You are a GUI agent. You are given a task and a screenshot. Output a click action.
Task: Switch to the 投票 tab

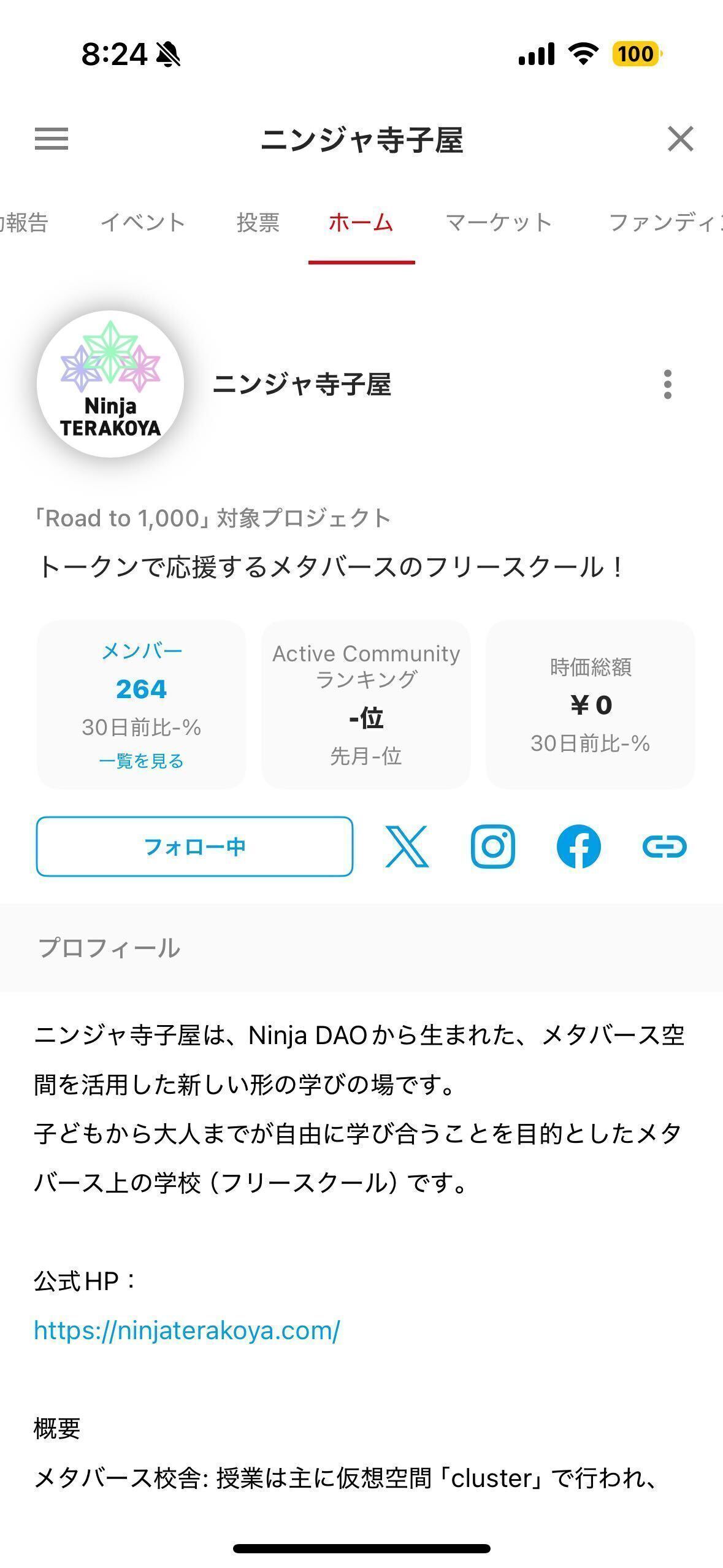[x=258, y=223]
